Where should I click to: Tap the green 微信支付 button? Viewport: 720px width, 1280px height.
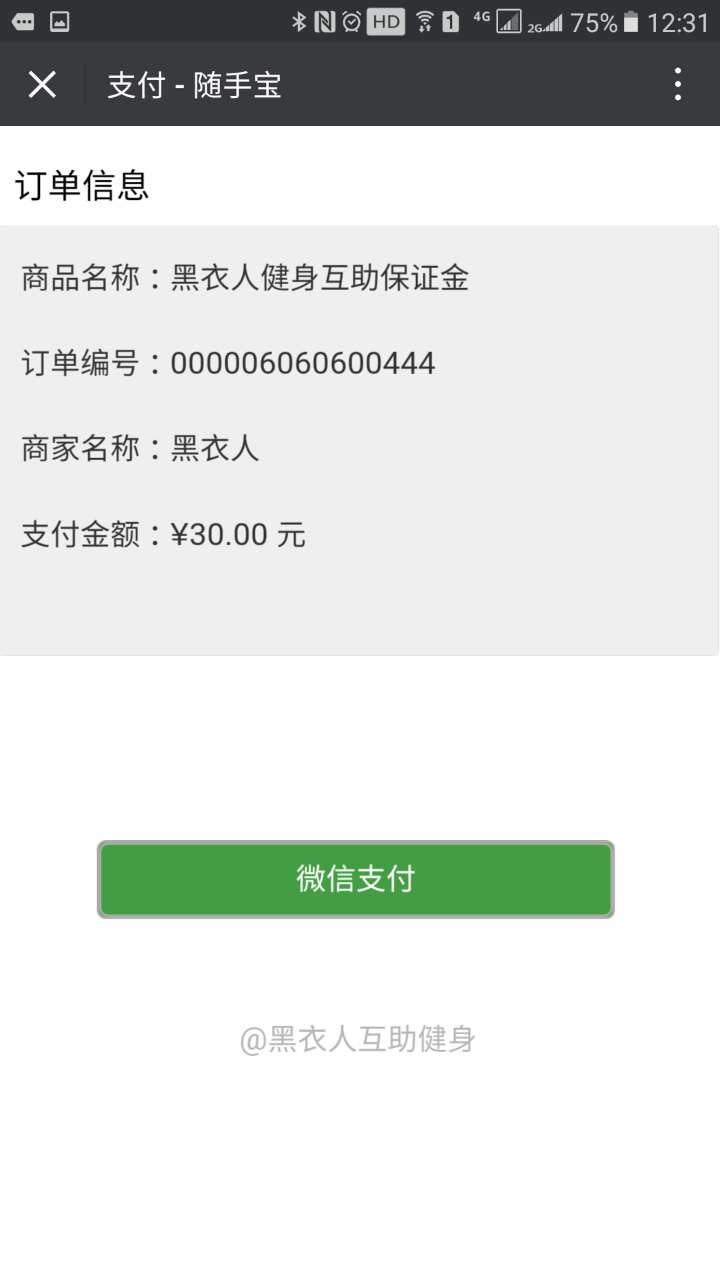click(x=355, y=879)
